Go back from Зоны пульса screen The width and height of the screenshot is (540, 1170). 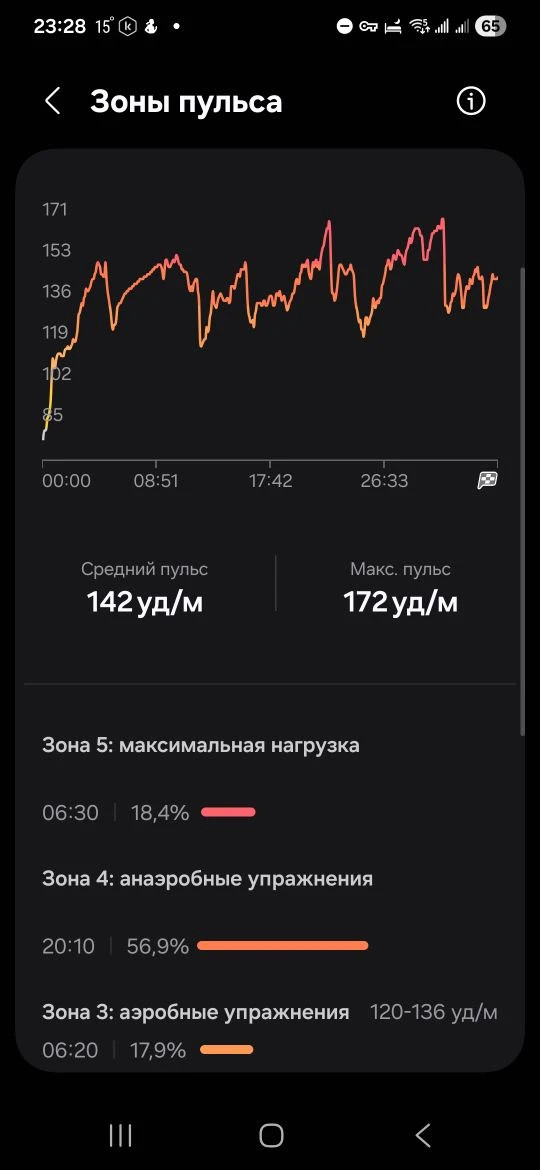tap(52, 101)
